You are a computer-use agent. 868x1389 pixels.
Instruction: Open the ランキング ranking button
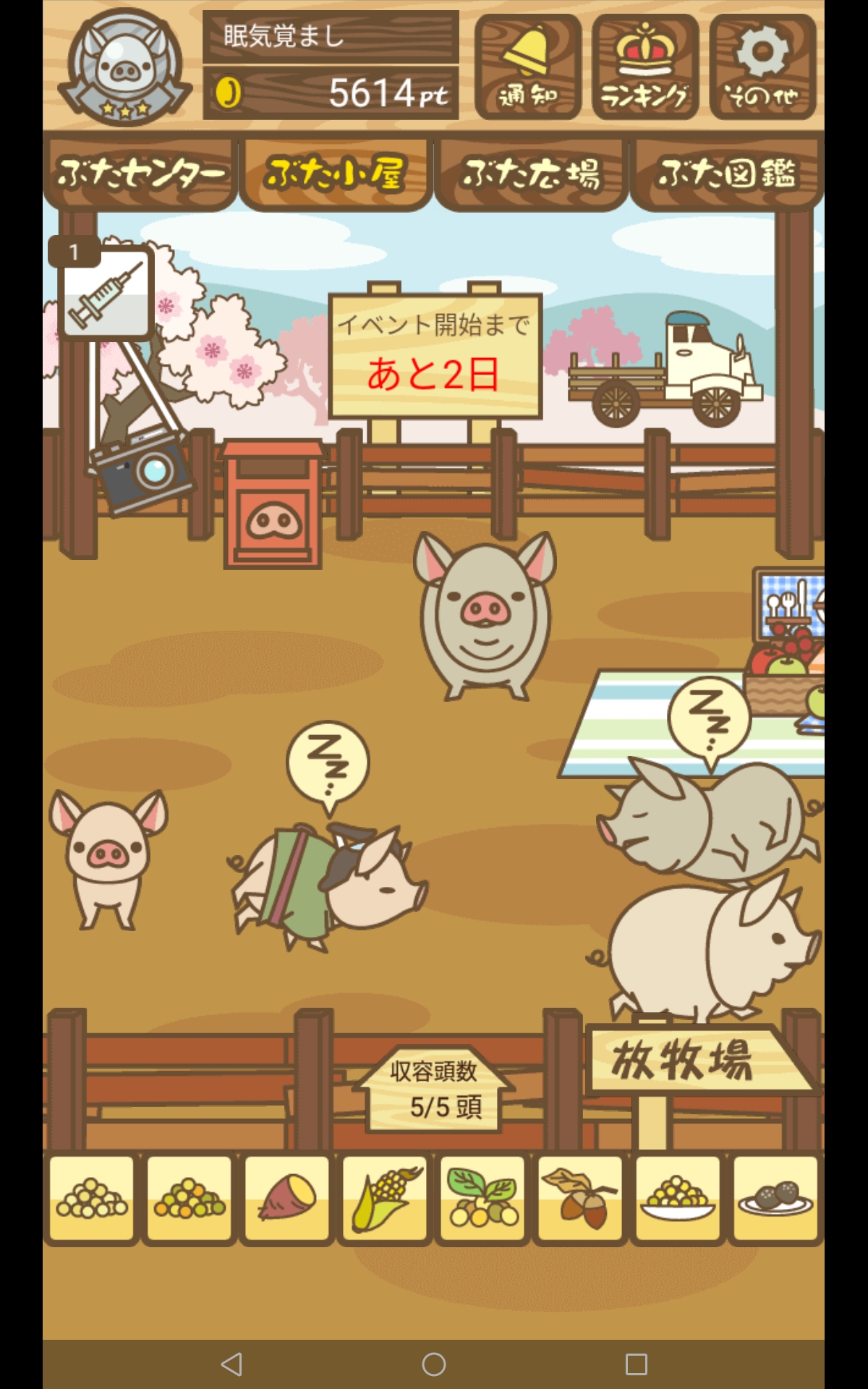click(645, 67)
